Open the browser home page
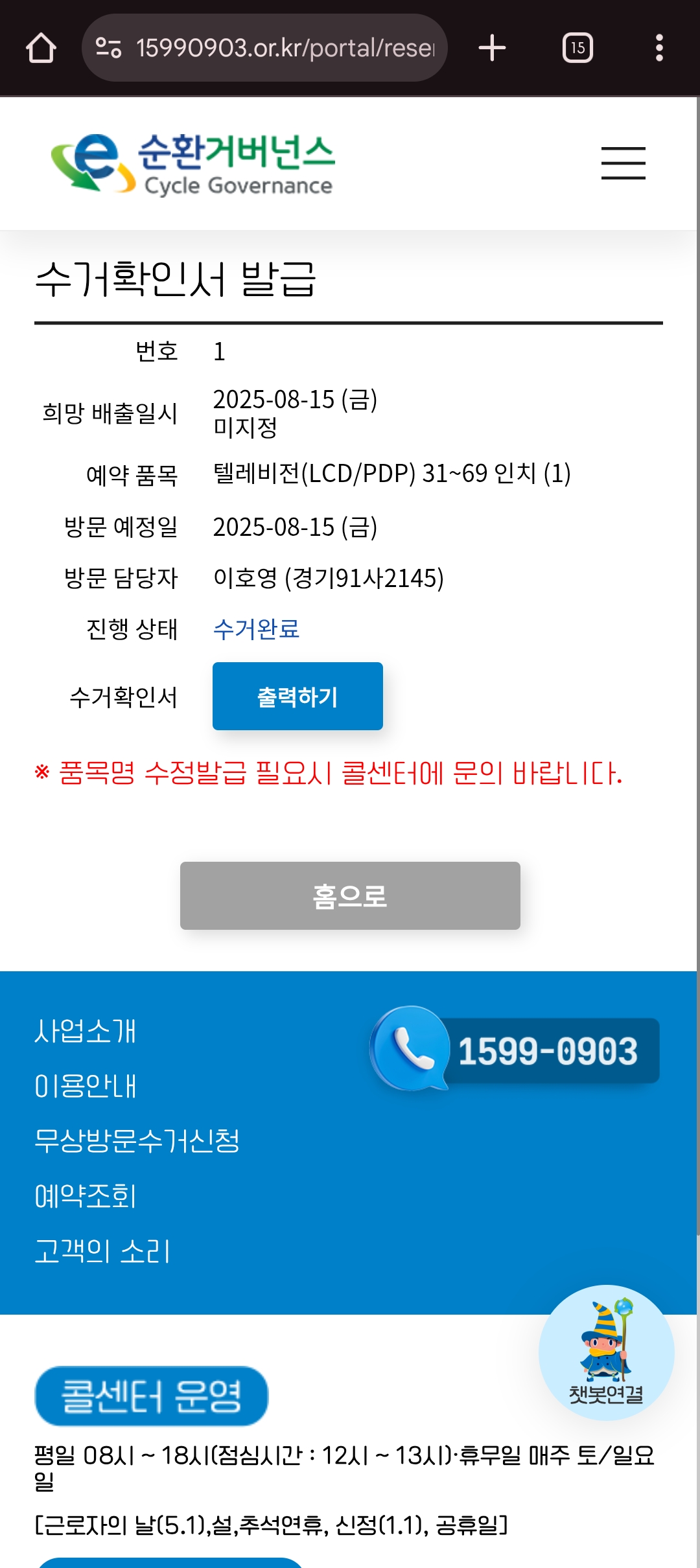 [41, 48]
